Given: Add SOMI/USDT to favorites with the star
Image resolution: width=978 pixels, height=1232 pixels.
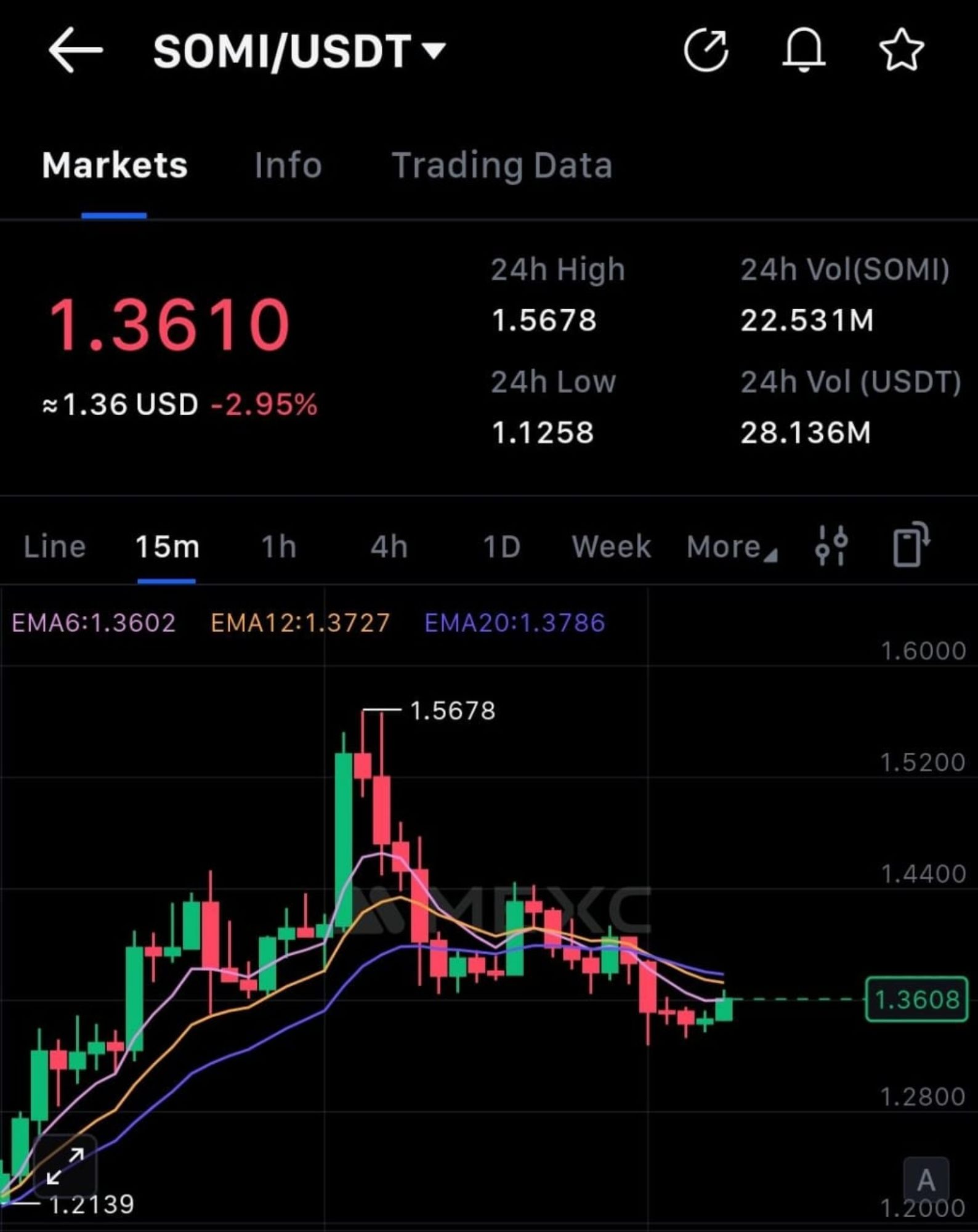Looking at the screenshot, I should tap(901, 51).
